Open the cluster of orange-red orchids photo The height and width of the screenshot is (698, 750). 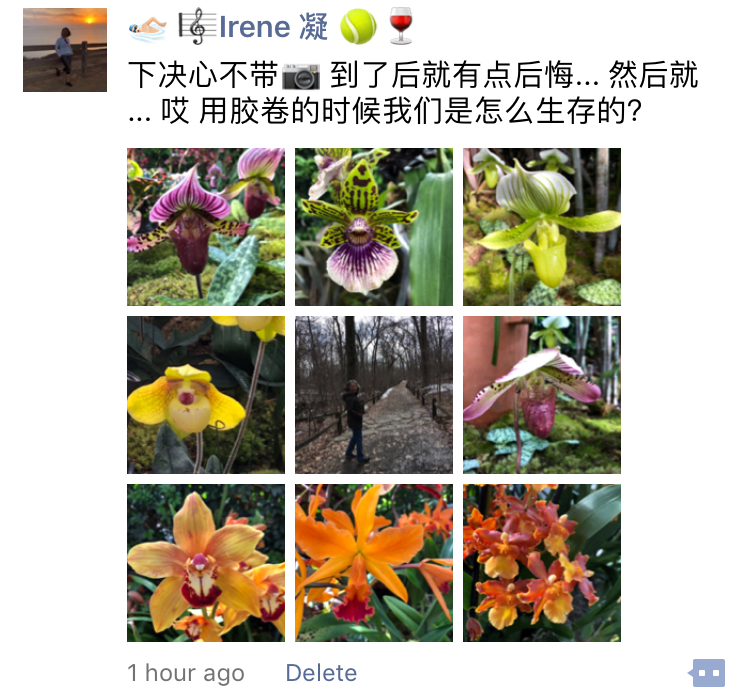(x=541, y=563)
